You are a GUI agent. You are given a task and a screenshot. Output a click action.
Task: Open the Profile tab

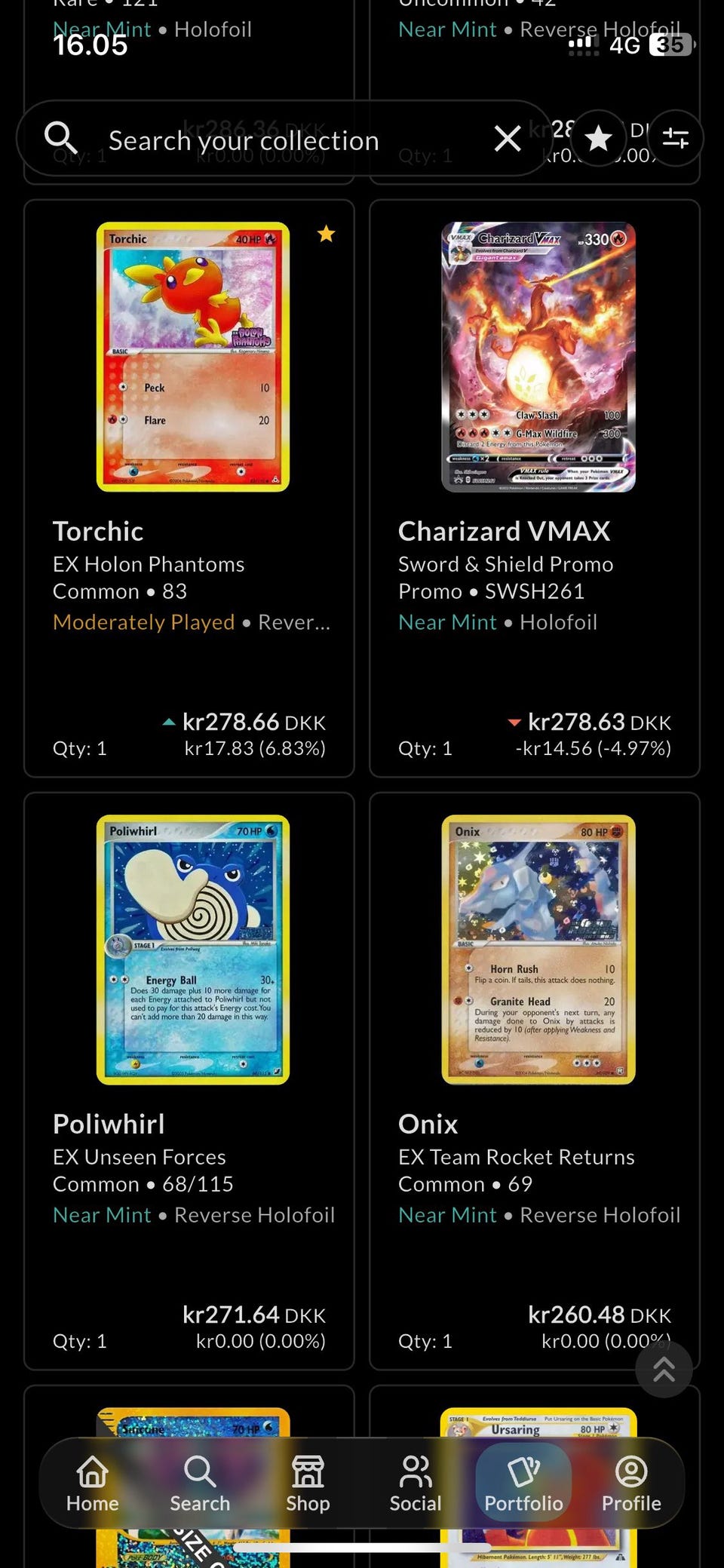coord(631,1484)
